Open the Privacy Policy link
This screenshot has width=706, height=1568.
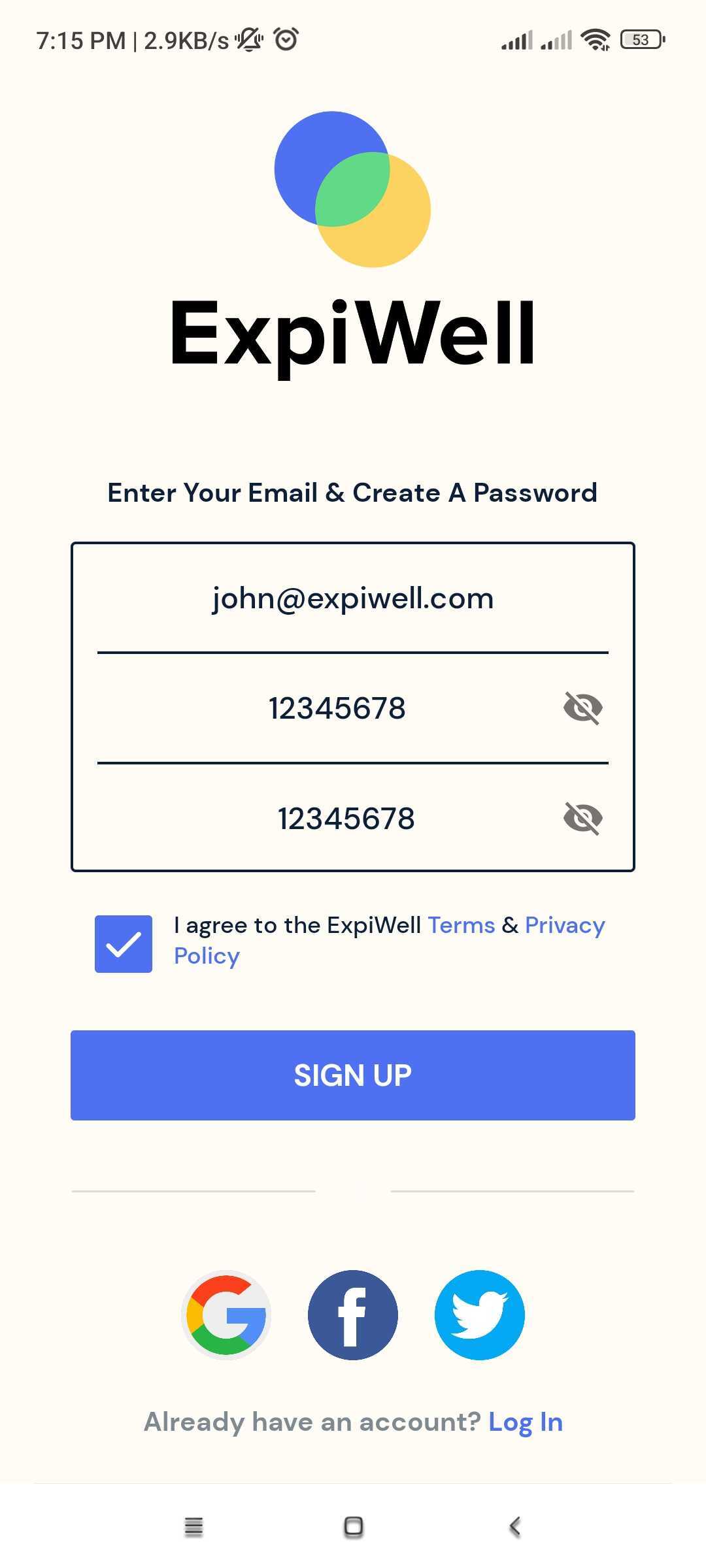point(564,926)
